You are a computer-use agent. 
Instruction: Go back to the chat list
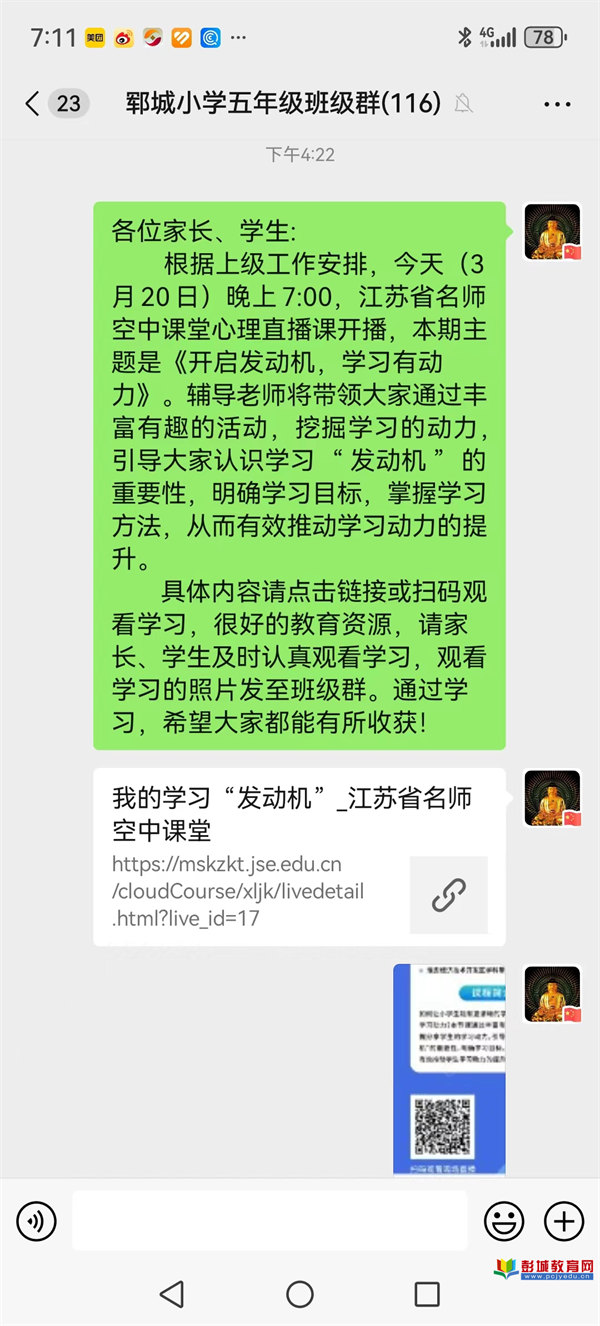[33, 103]
